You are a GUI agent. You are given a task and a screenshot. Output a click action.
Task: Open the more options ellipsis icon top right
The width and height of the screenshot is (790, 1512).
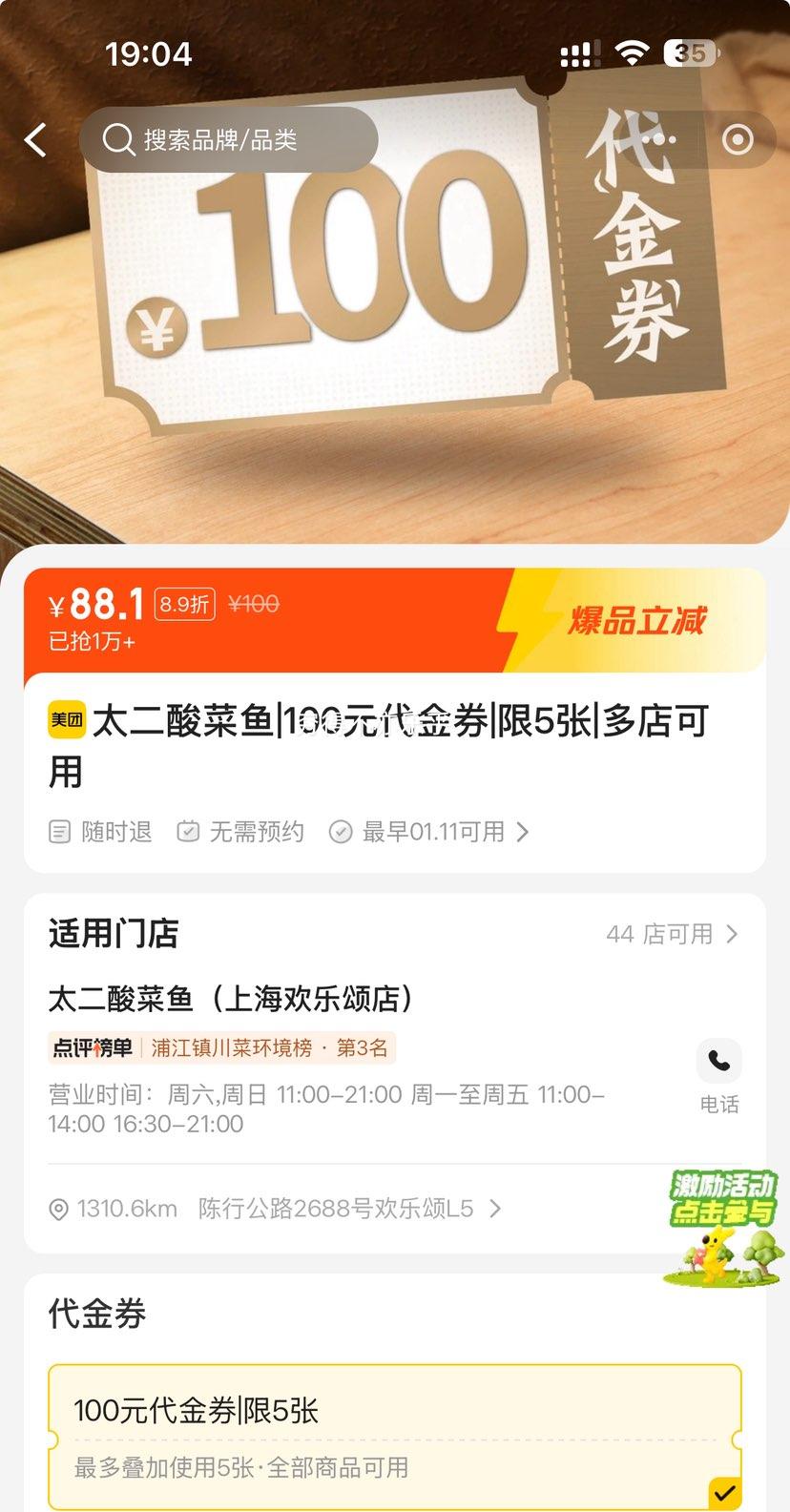[656, 139]
